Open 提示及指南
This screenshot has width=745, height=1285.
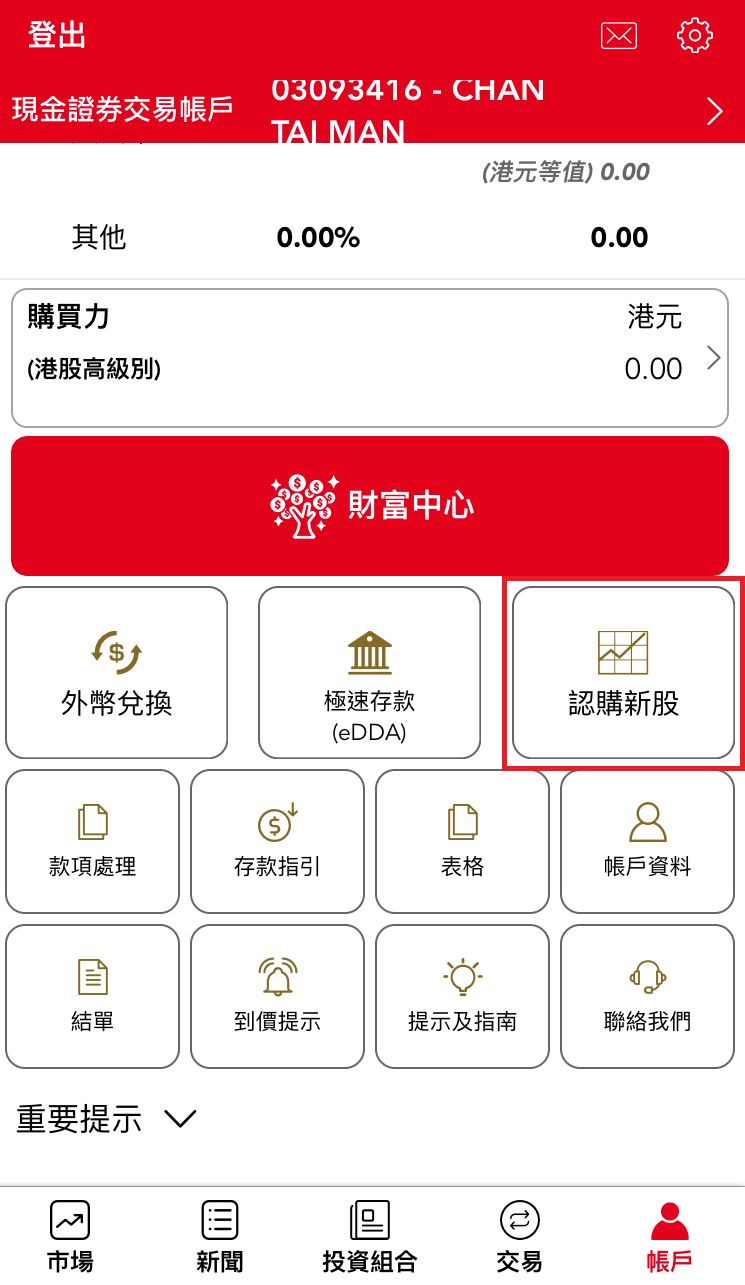click(x=463, y=997)
